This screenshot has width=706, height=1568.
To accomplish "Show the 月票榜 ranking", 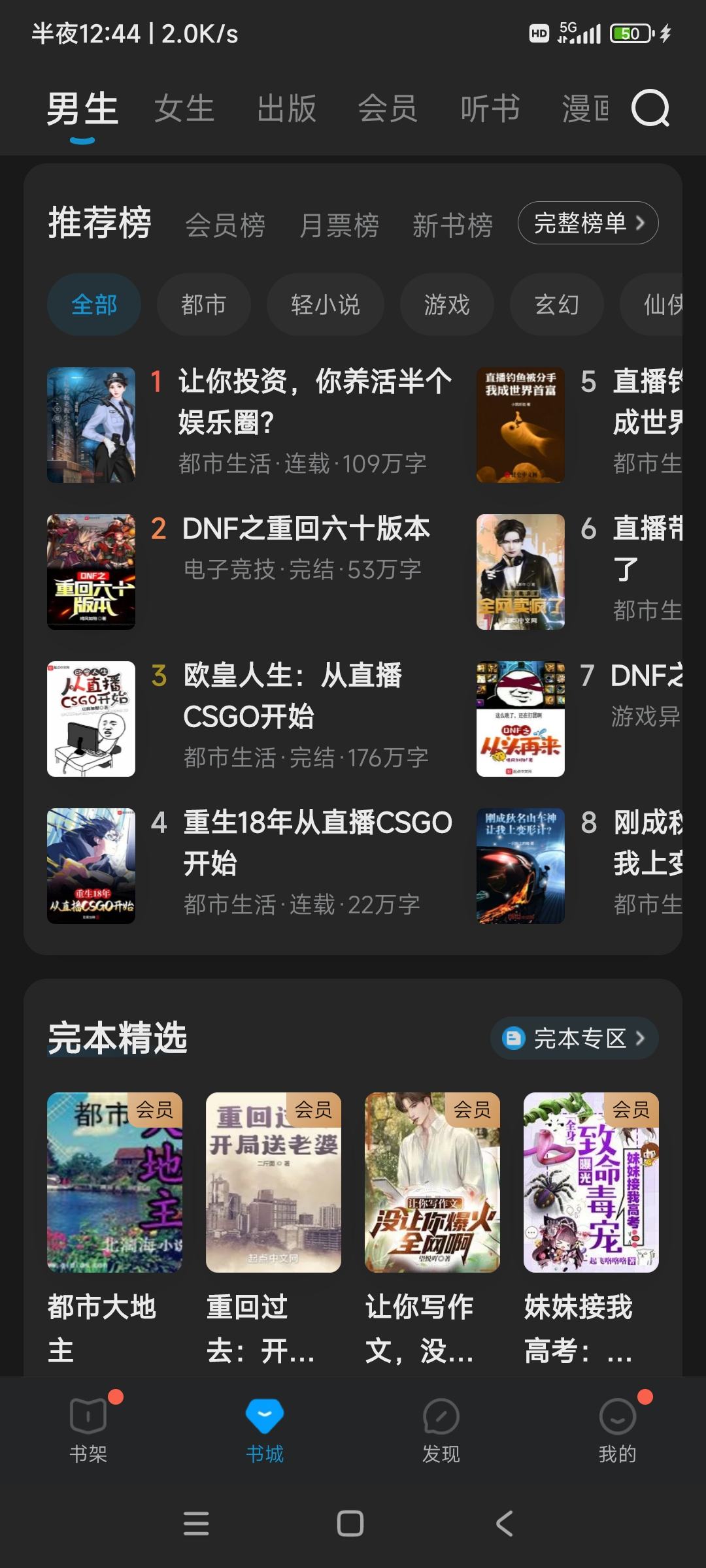I will pyautogui.click(x=339, y=225).
